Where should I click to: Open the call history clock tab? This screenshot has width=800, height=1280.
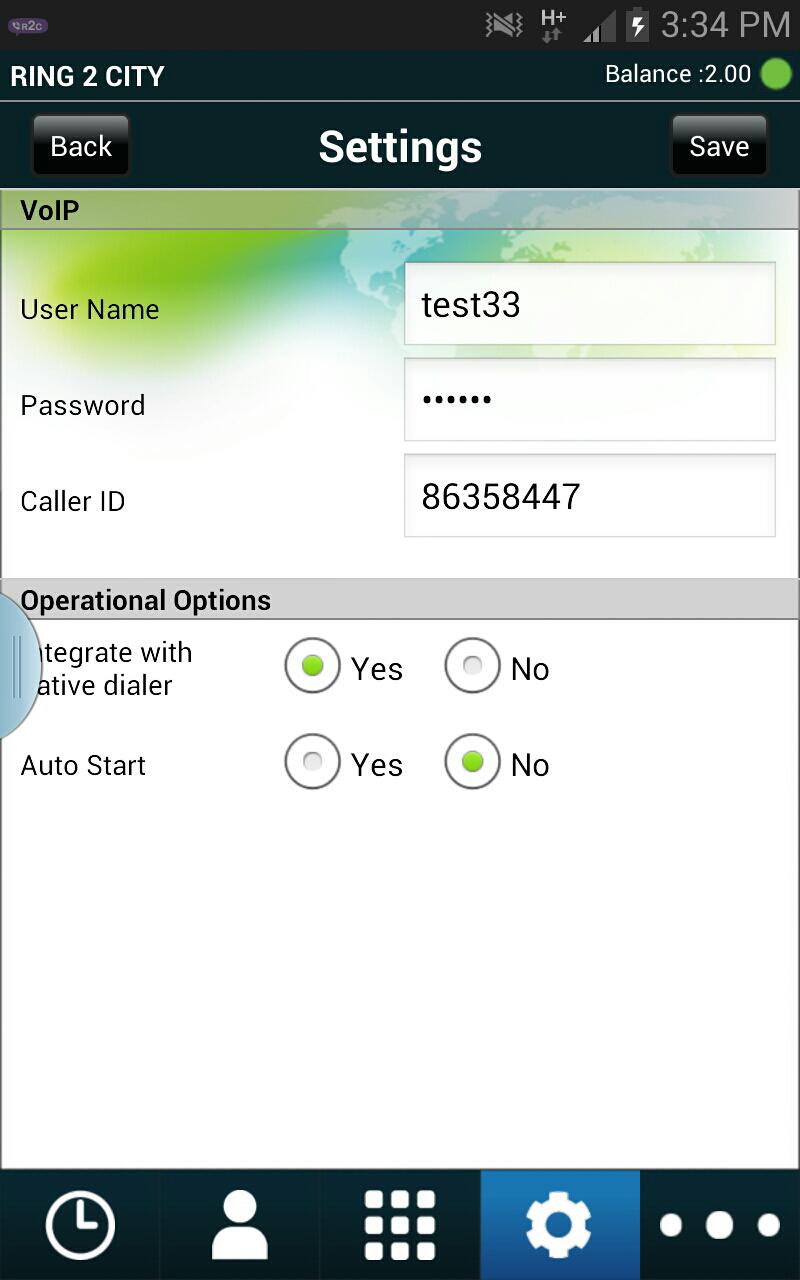[x=80, y=1224]
